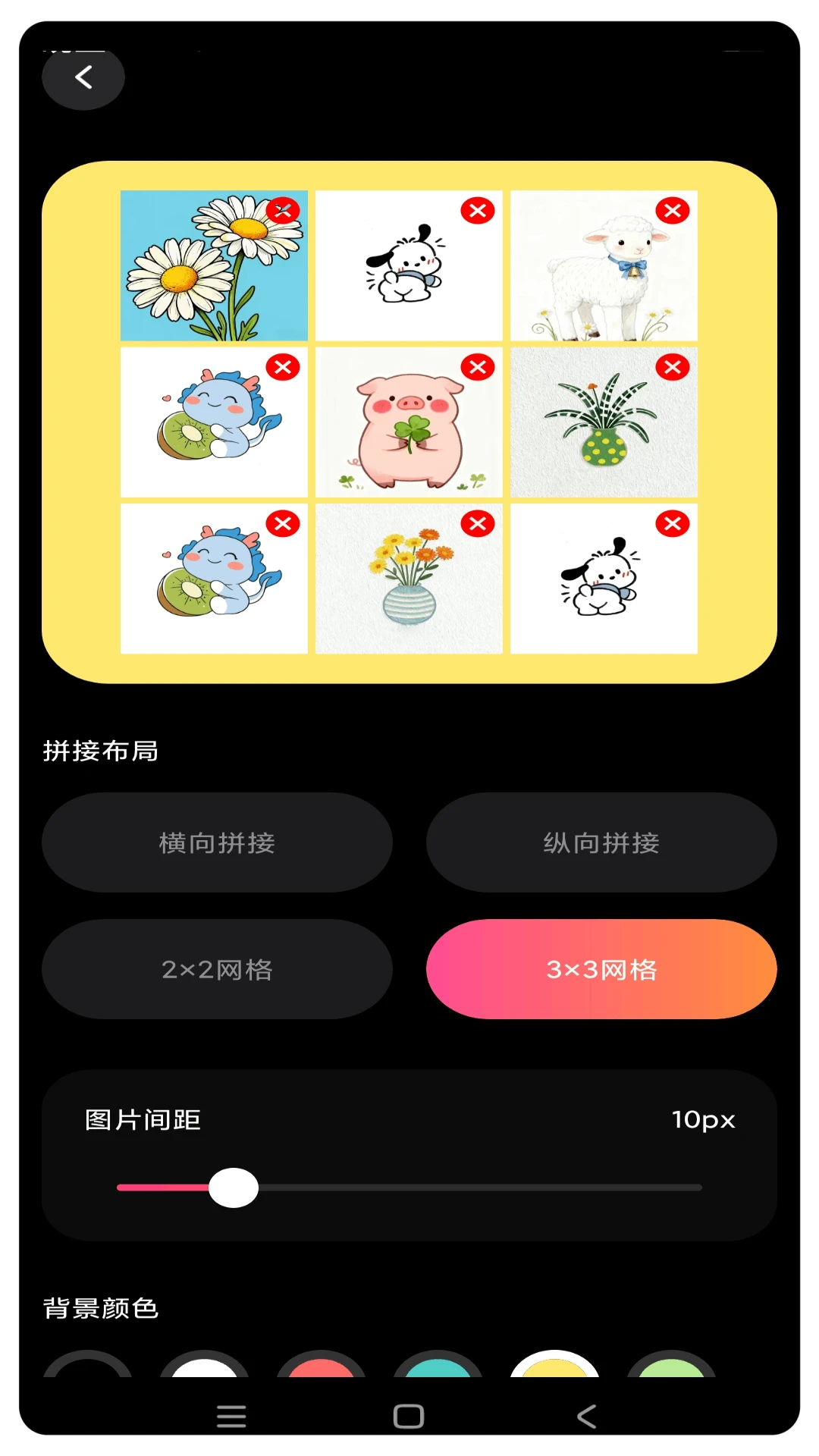Image resolution: width=819 pixels, height=1456 pixels.
Task: Pick the white background color
Action: [x=205, y=1367]
